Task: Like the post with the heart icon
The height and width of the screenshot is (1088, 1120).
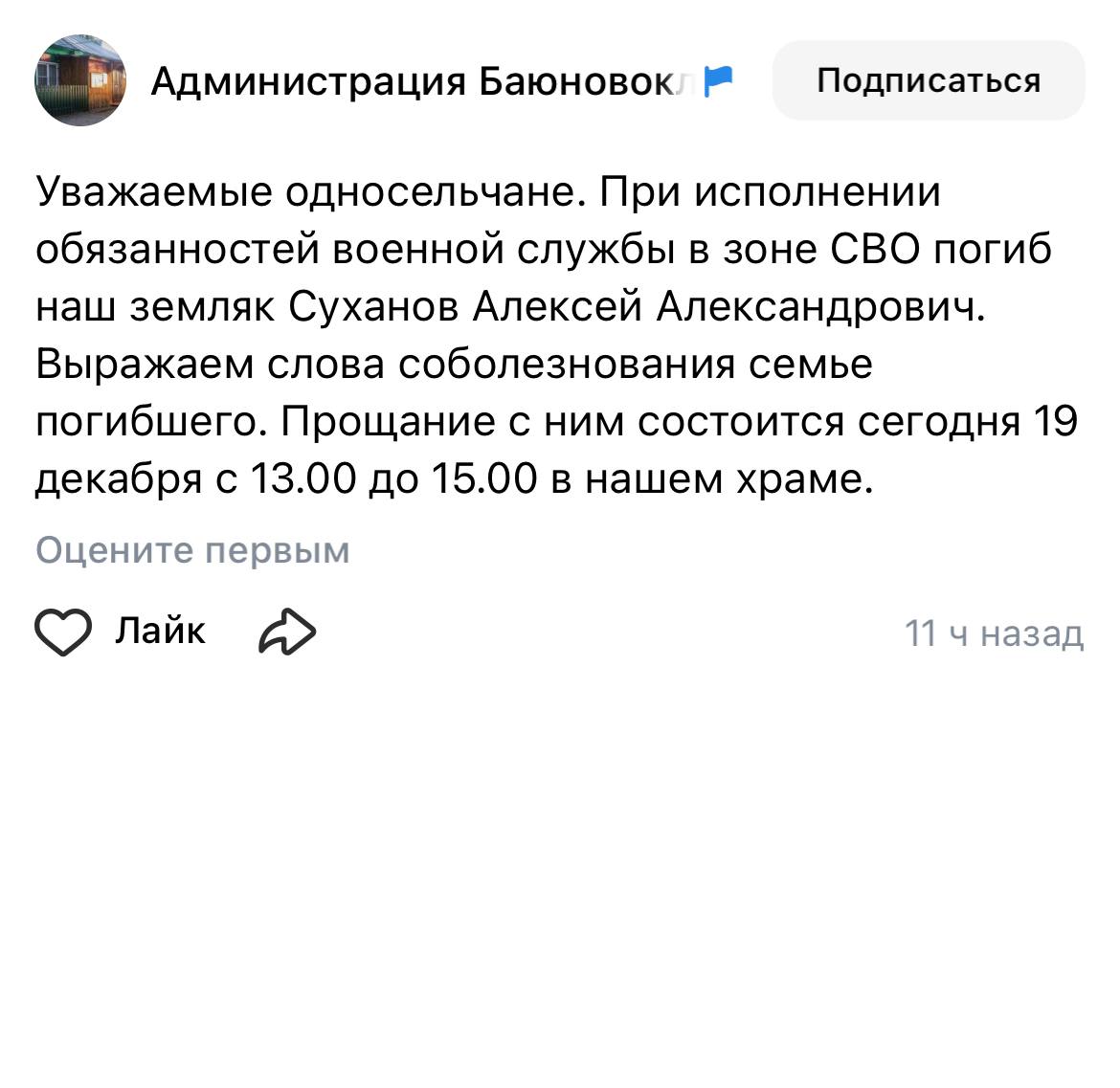Action: 63,632
